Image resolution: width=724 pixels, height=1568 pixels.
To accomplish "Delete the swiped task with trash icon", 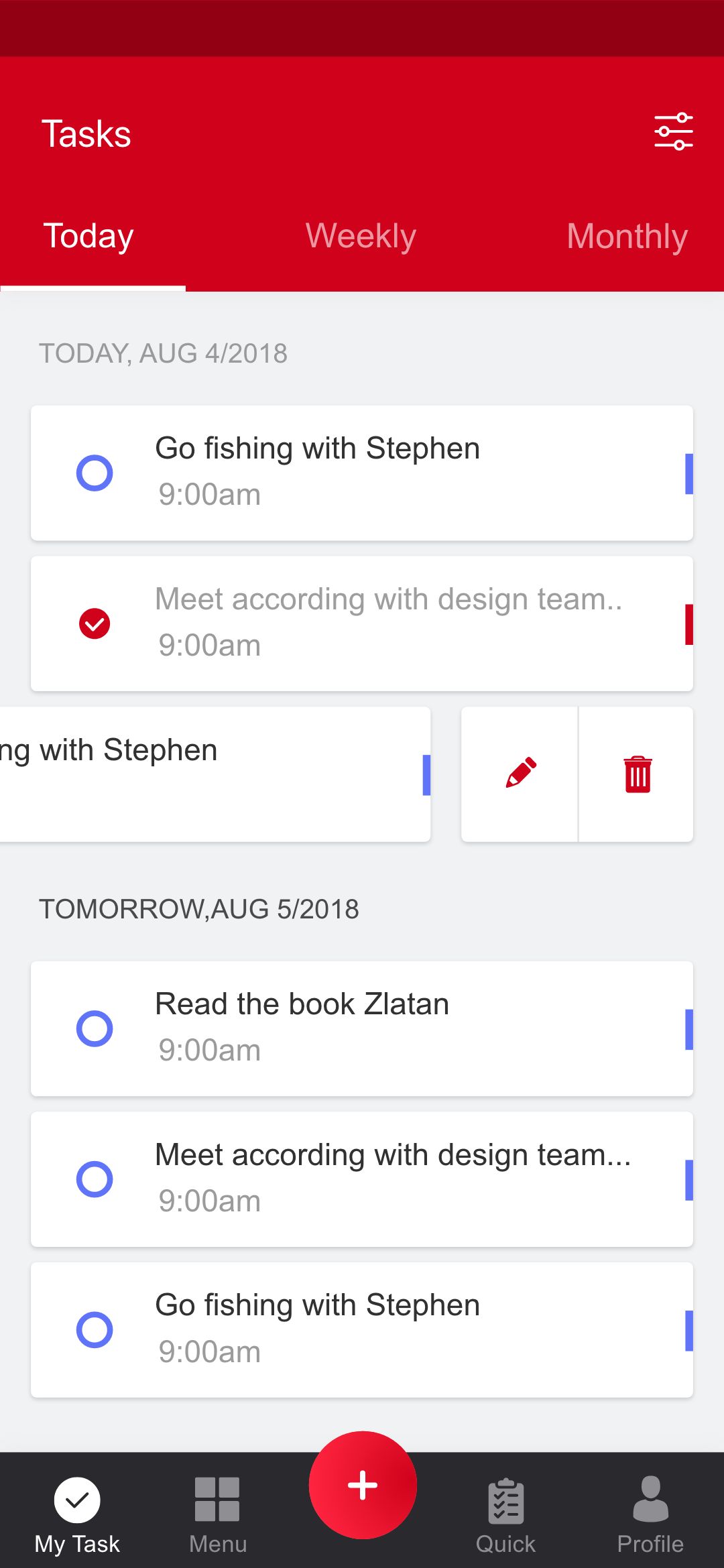I will click(x=637, y=774).
